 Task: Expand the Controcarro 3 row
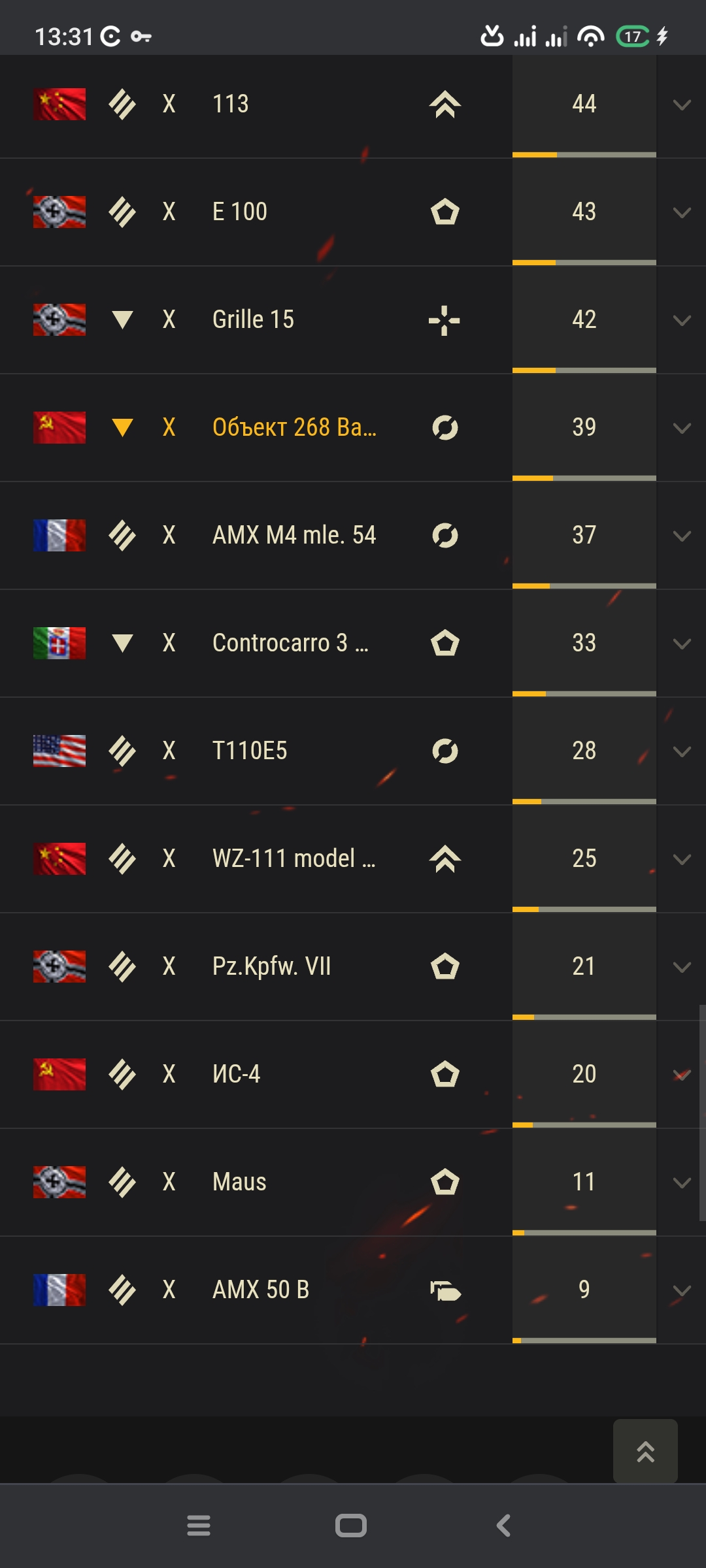(682, 644)
